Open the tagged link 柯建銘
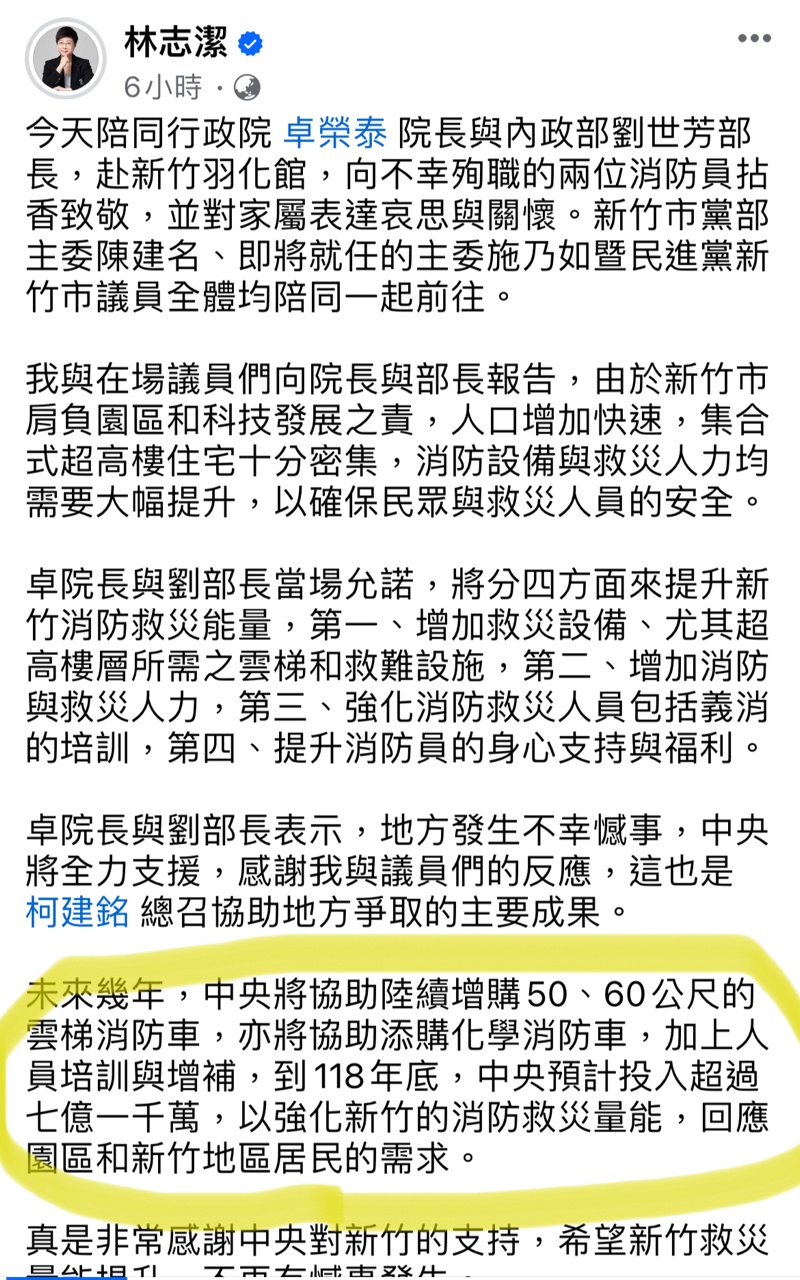800x1280 pixels. [x=78, y=912]
